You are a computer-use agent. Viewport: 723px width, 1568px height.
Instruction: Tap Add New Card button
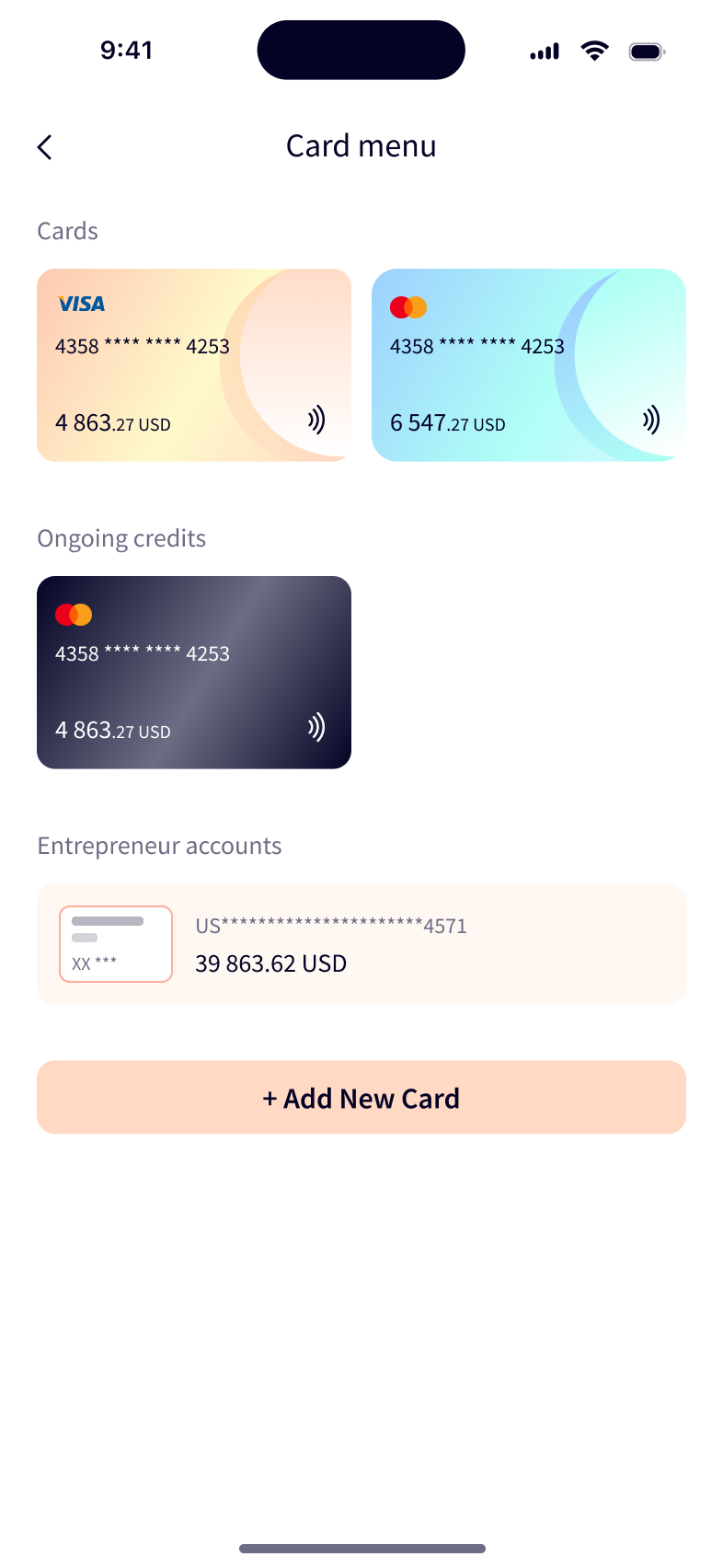coord(361,1098)
